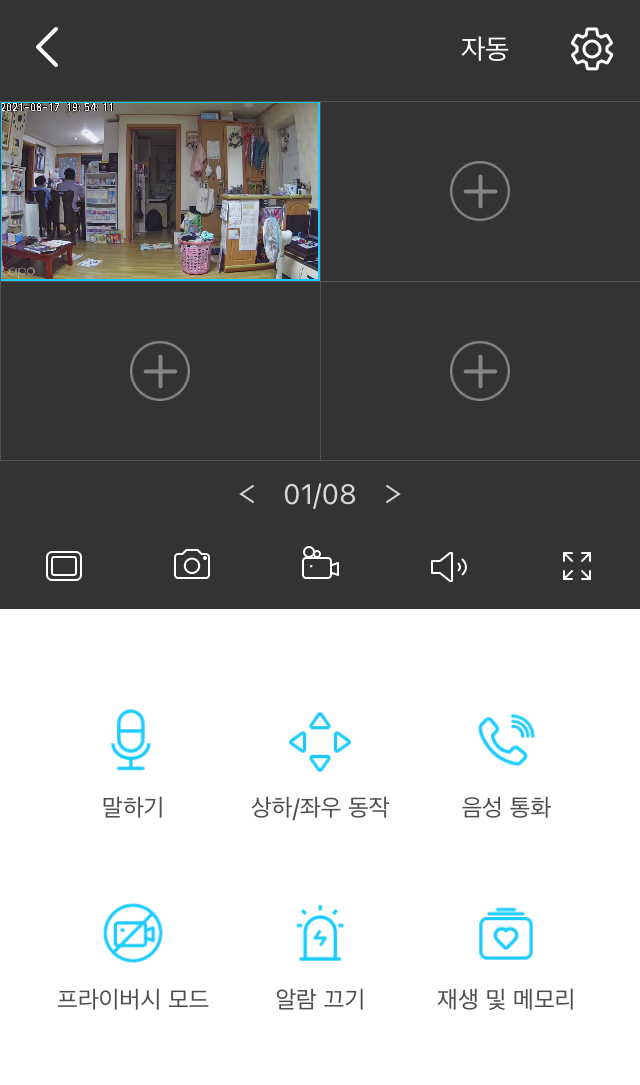This screenshot has height=1085, width=640.
Task: Select the live camera feed tile
Action: coord(160,191)
